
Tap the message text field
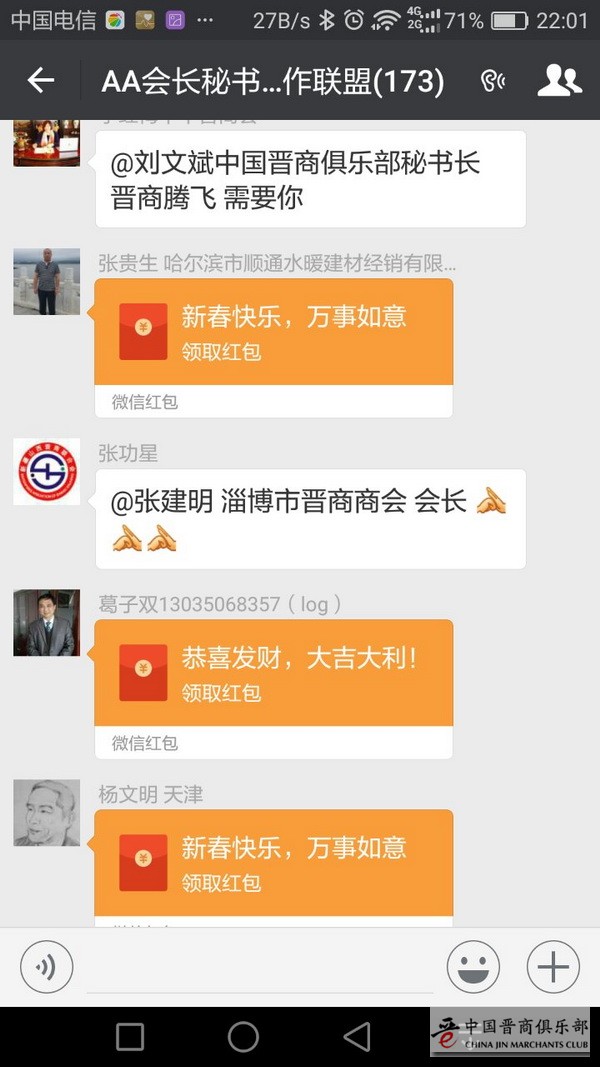(x=260, y=967)
